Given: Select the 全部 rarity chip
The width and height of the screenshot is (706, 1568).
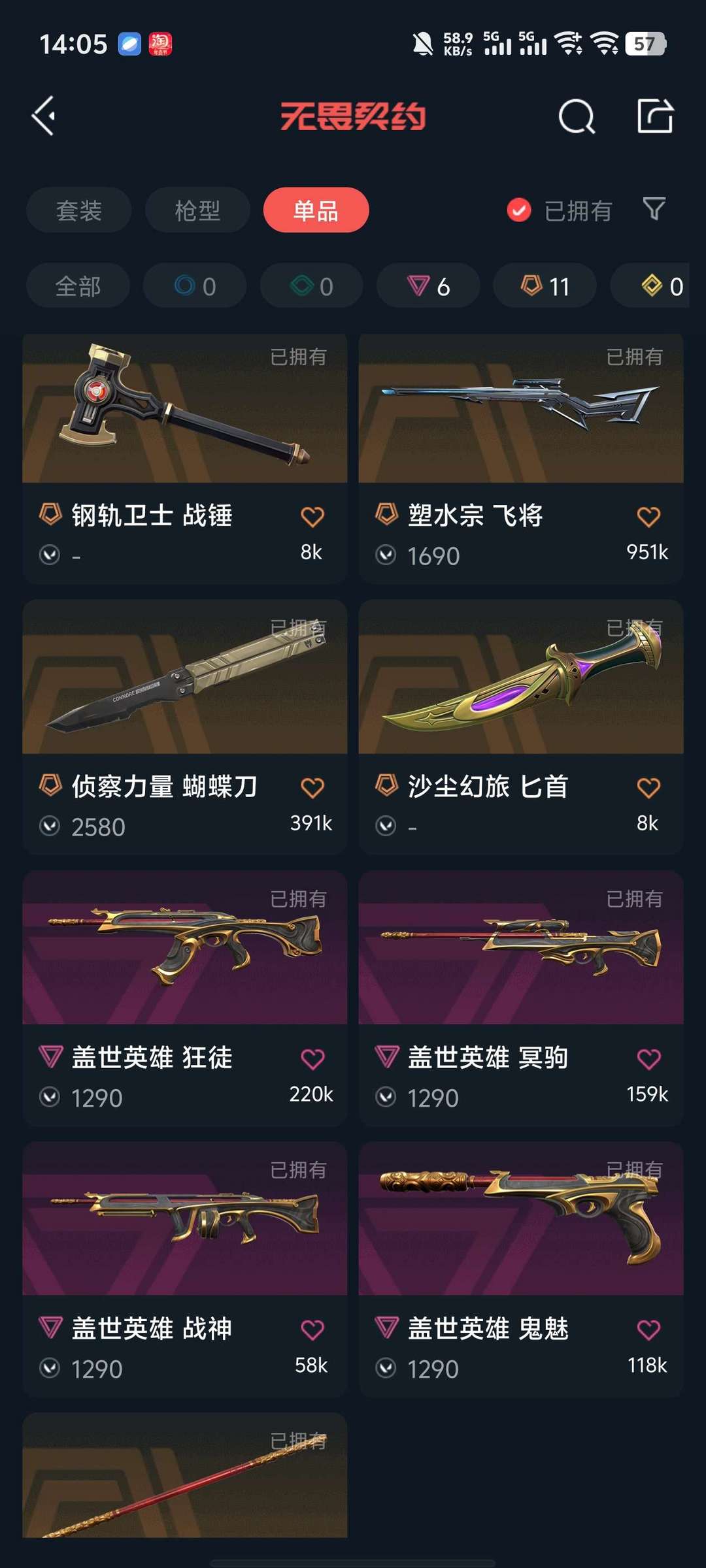Looking at the screenshot, I should point(78,286).
